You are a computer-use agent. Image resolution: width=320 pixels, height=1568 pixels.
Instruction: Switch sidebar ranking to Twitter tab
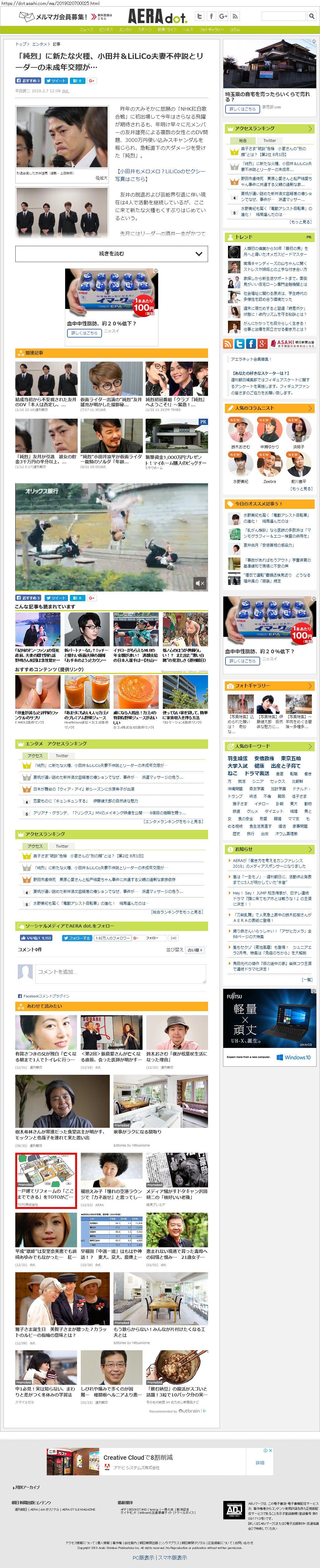coord(269,141)
